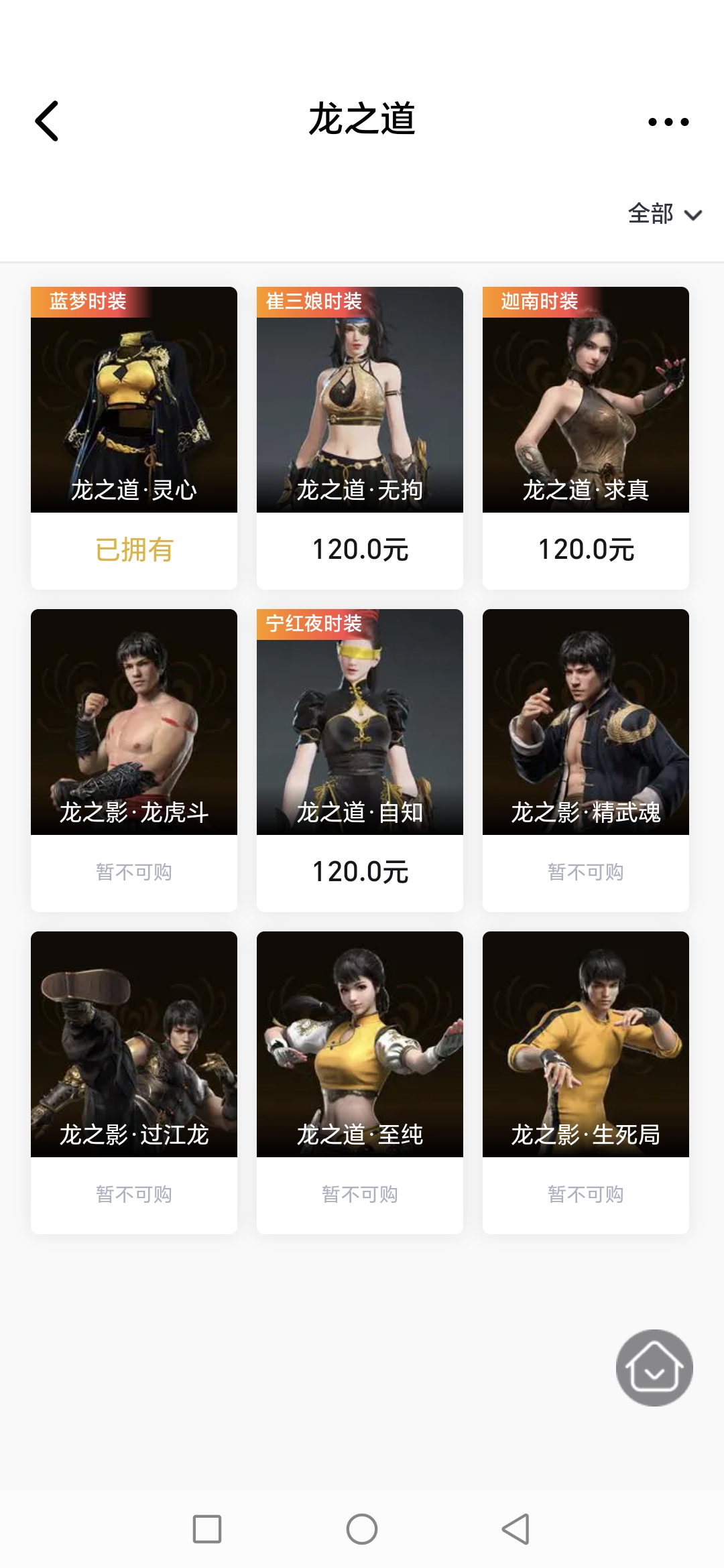Open the 全部 filter dropdown
This screenshot has height=1568, width=724.
652,214
